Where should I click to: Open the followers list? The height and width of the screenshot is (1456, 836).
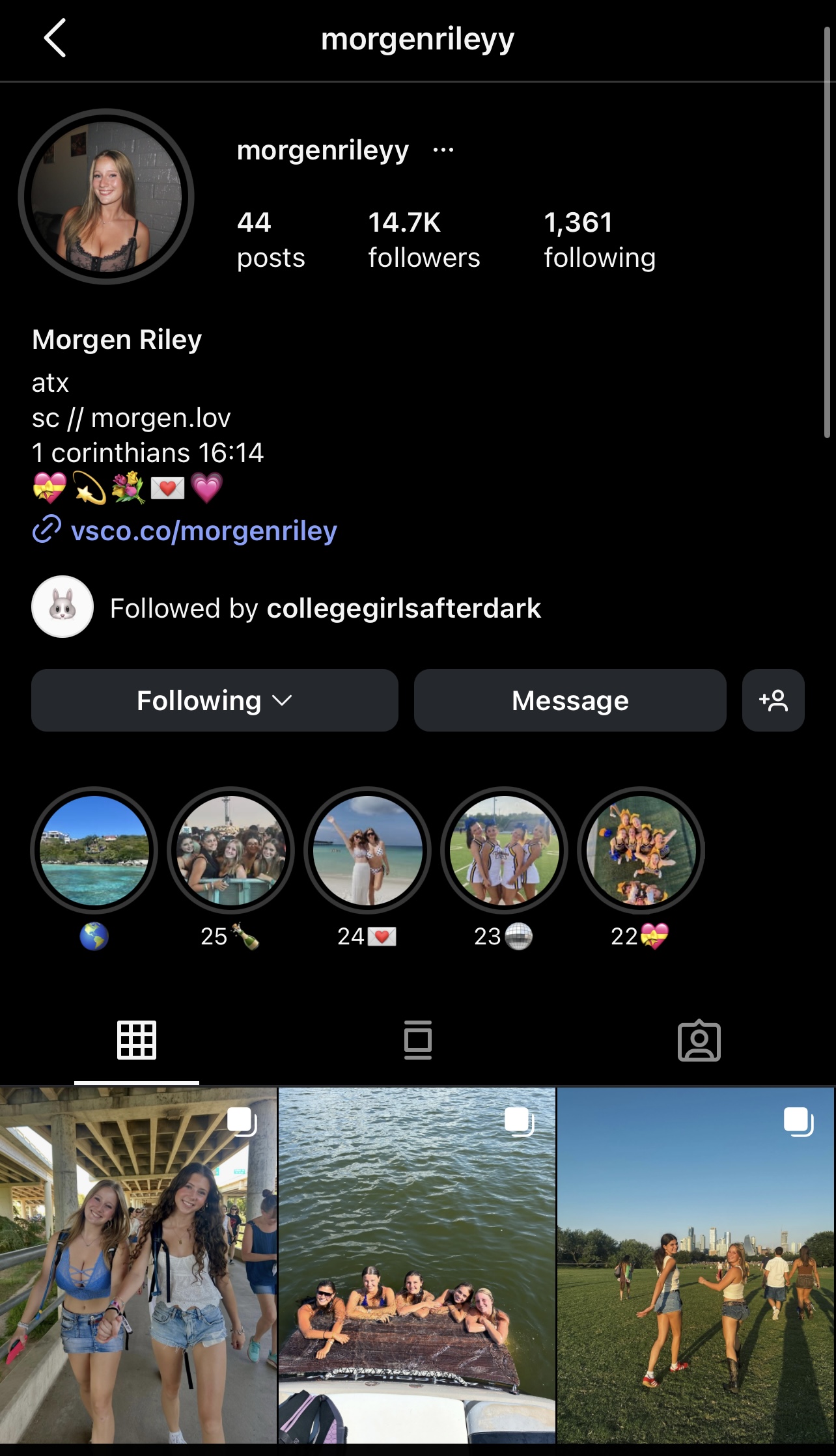[x=423, y=239]
